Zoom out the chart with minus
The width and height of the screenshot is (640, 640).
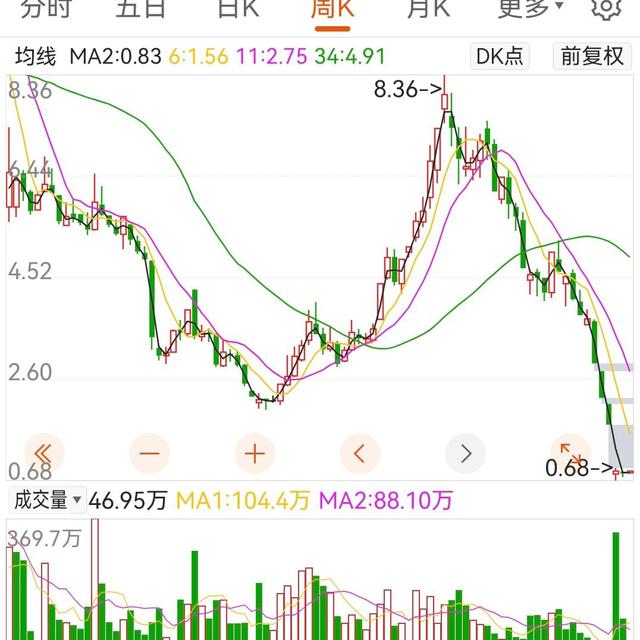150,453
